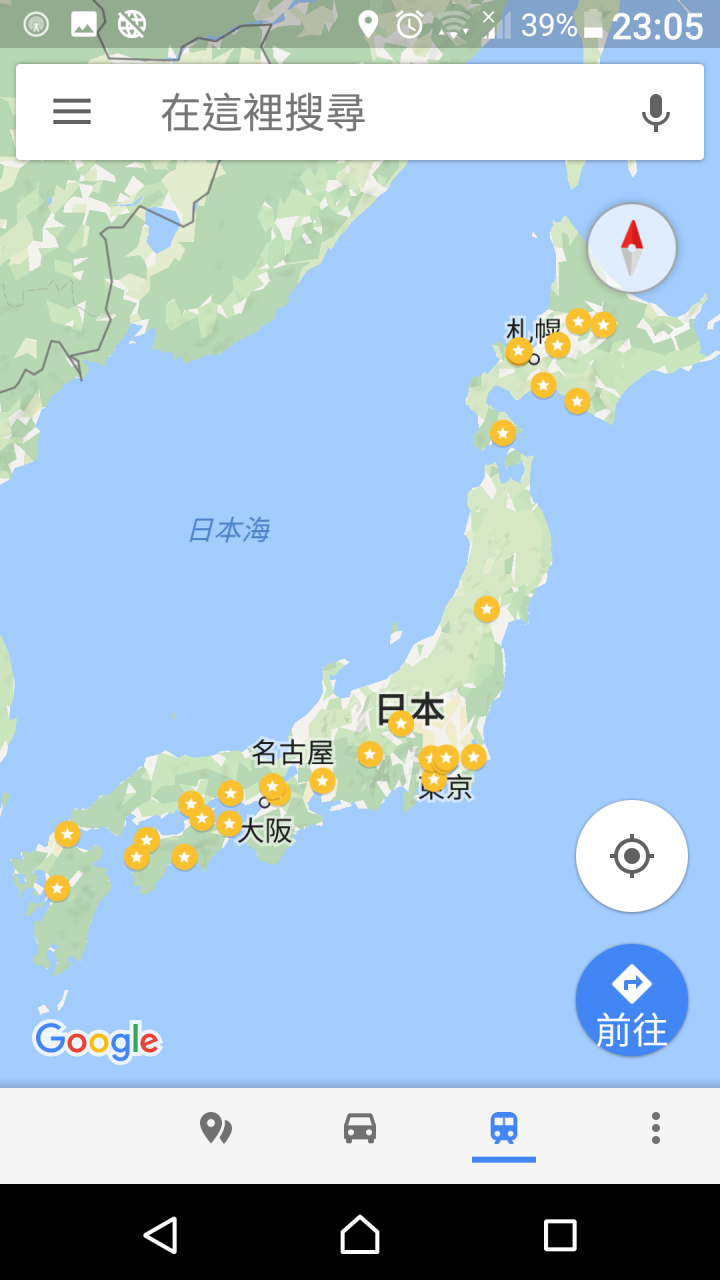This screenshot has width=720, height=1280.
Task: Open the starred place near 名古屋
Action: click(322, 780)
